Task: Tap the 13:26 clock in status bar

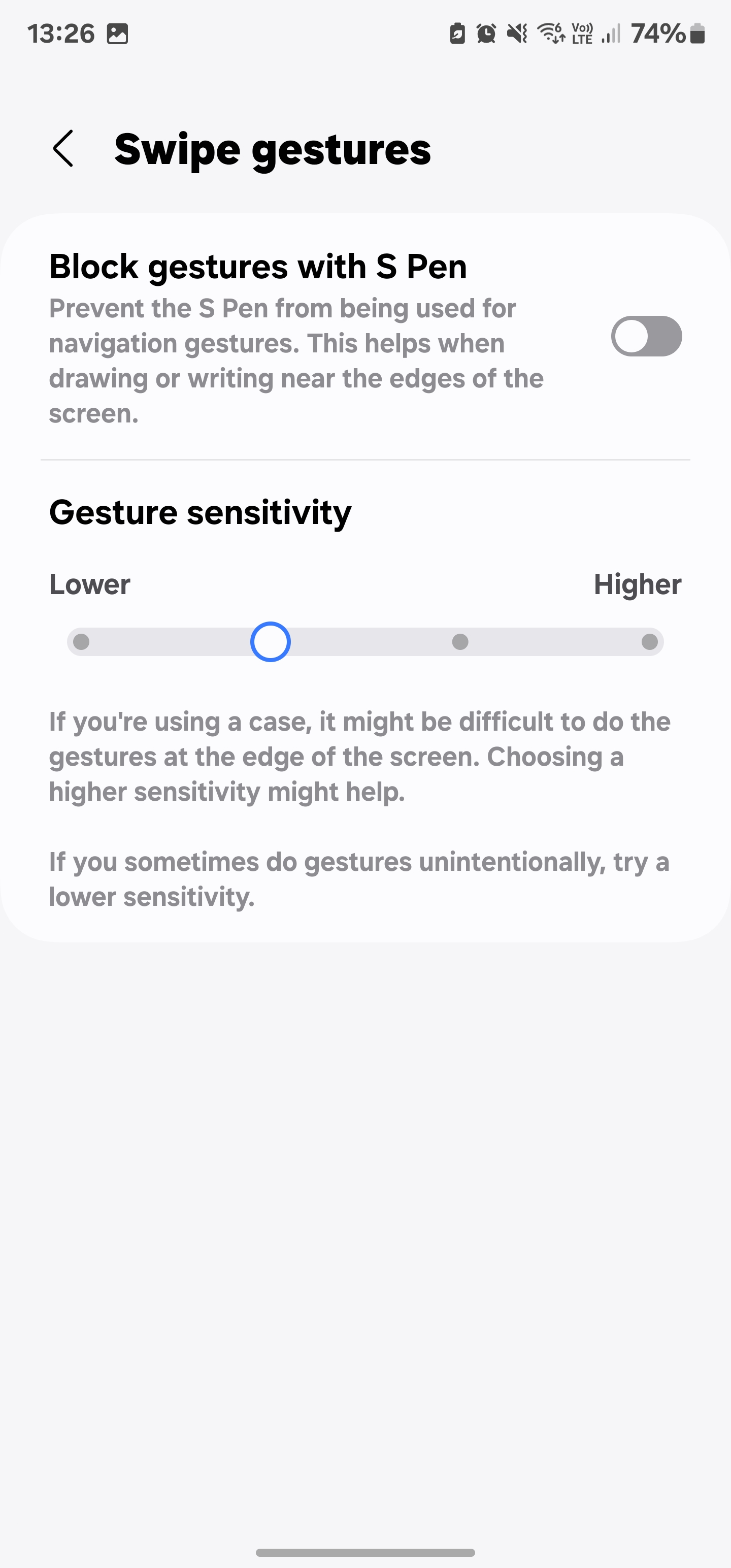Action: [62, 34]
